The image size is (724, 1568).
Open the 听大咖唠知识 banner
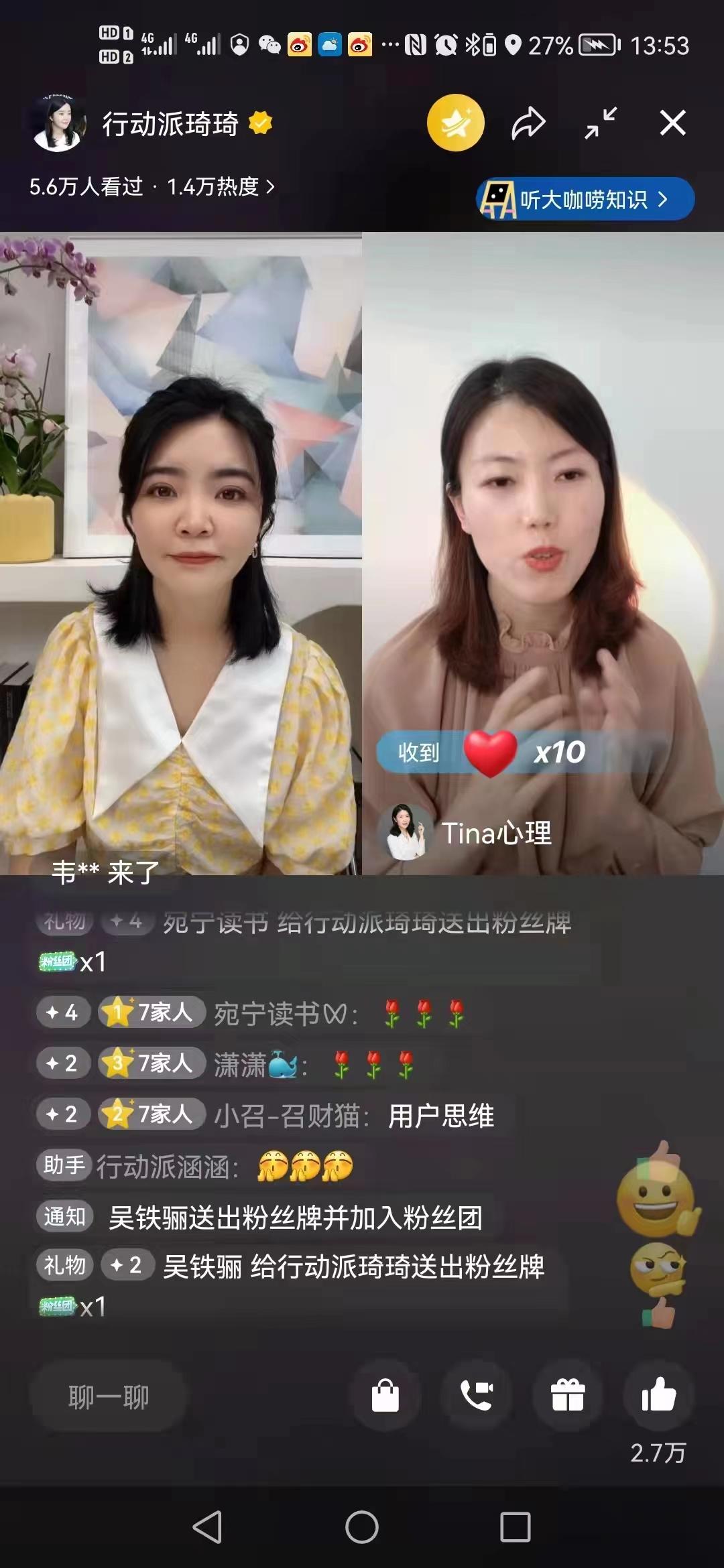tap(585, 198)
